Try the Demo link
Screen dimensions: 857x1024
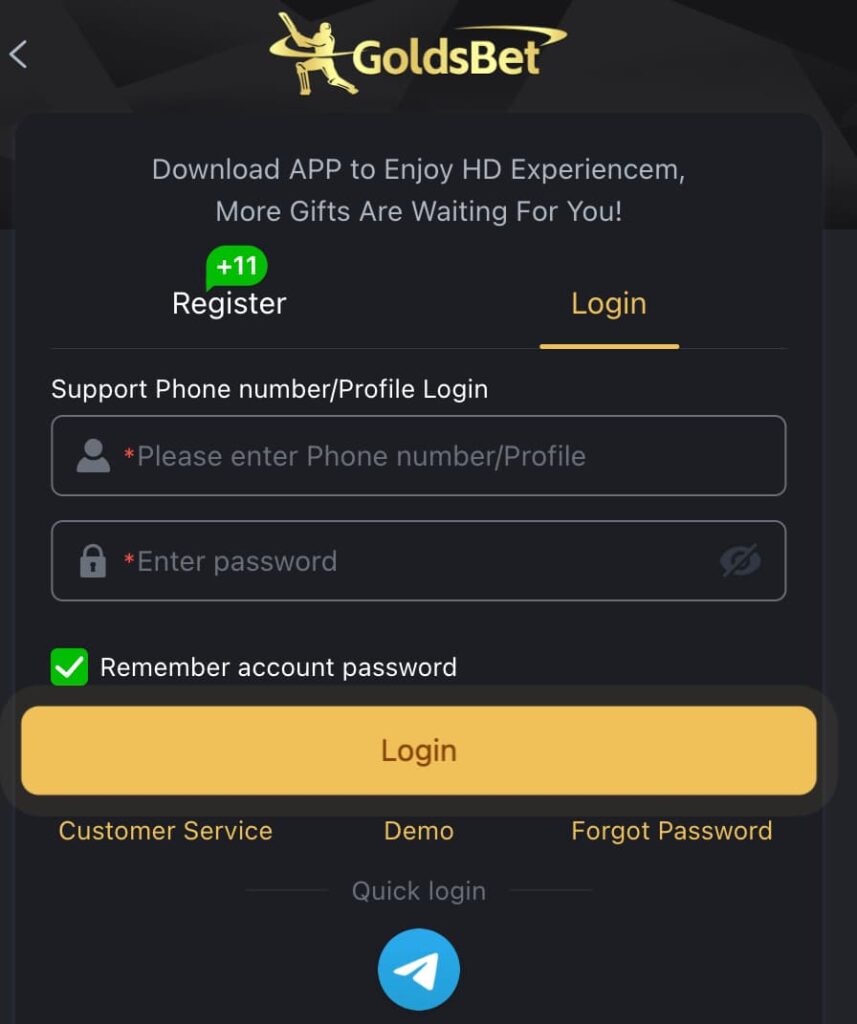tap(418, 831)
